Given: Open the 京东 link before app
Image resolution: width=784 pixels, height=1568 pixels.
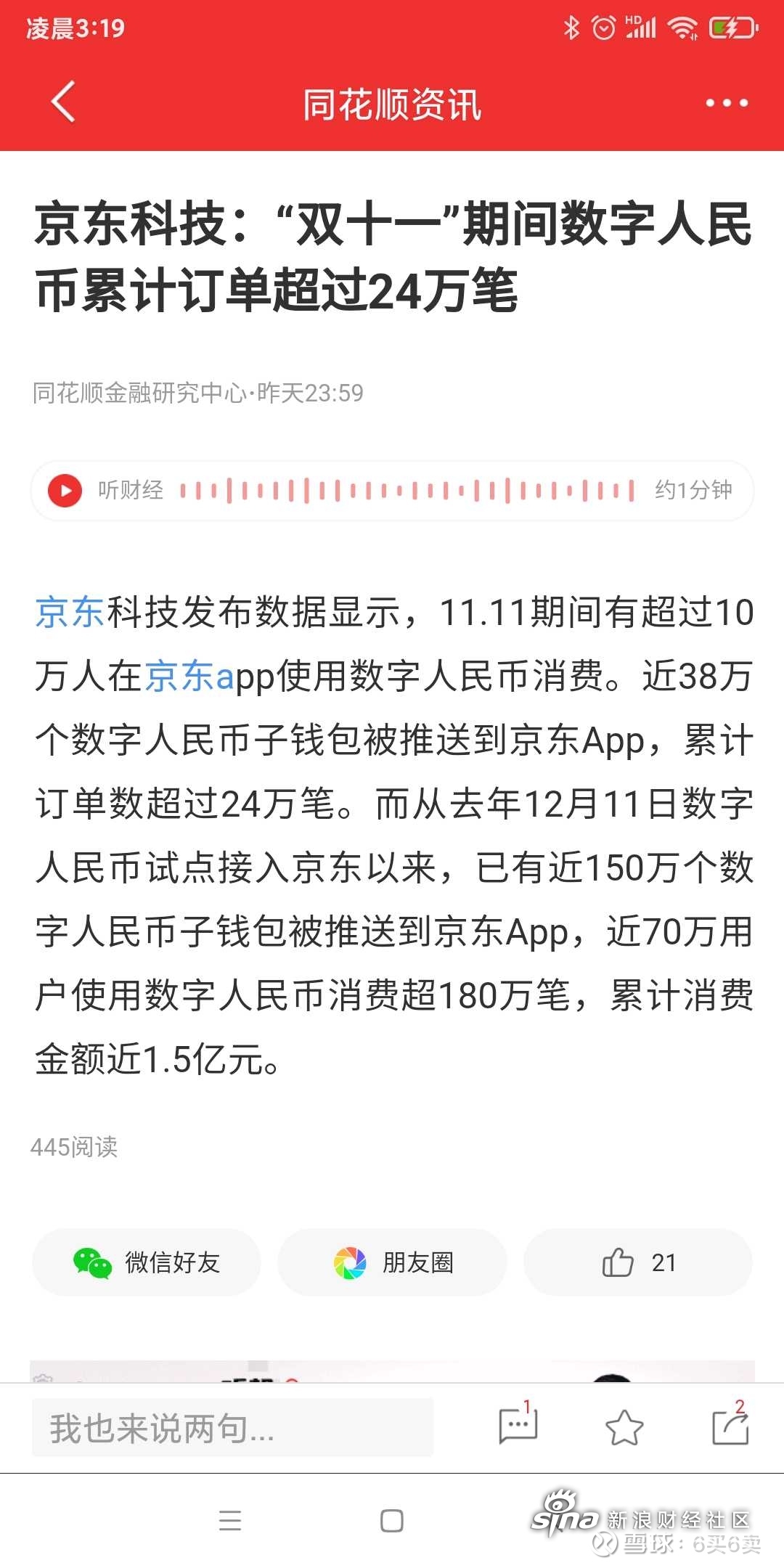Looking at the screenshot, I should click(180, 676).
